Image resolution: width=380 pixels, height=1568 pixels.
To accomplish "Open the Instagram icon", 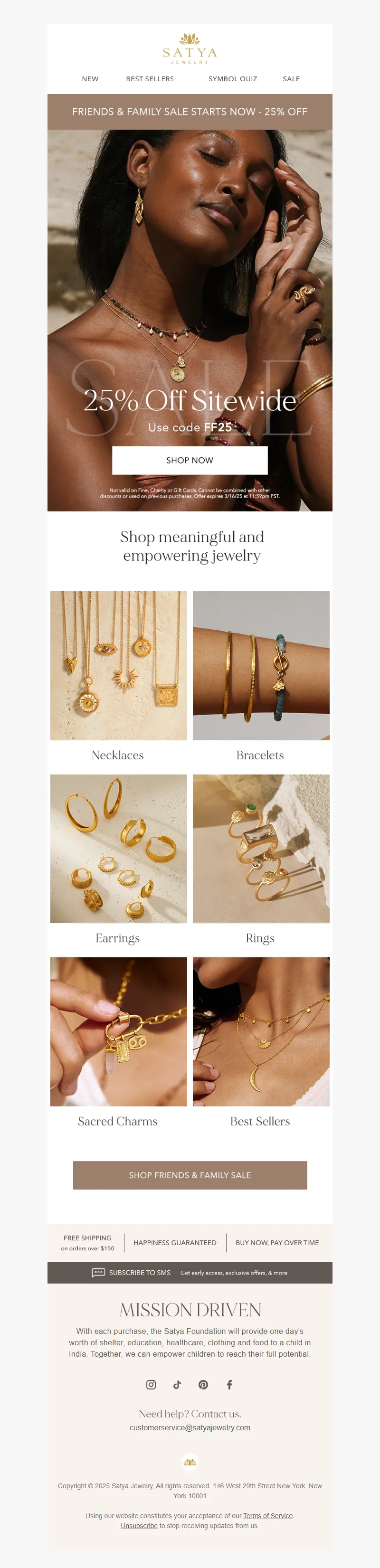I will (x=151, y=1385).
